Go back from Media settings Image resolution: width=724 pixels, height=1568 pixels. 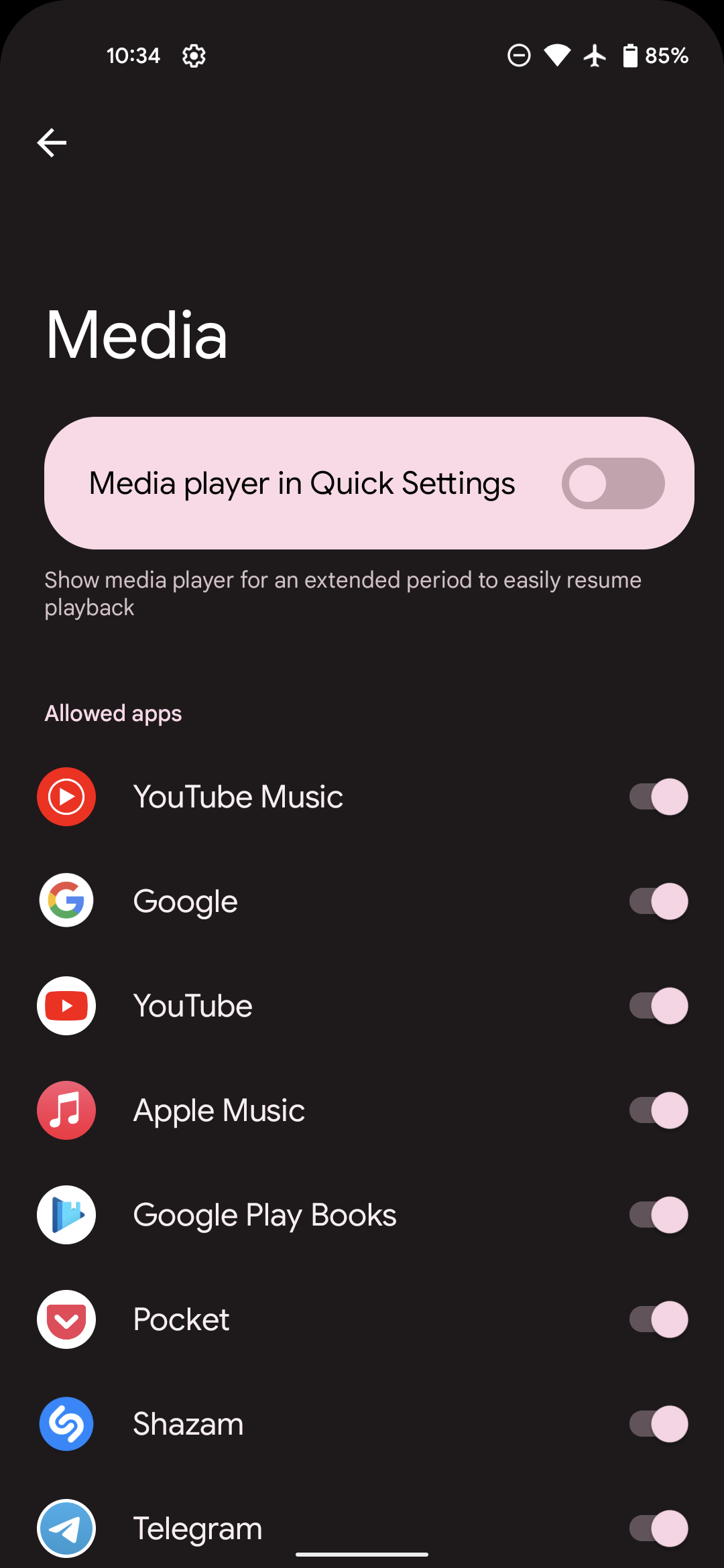pos(52,143)
